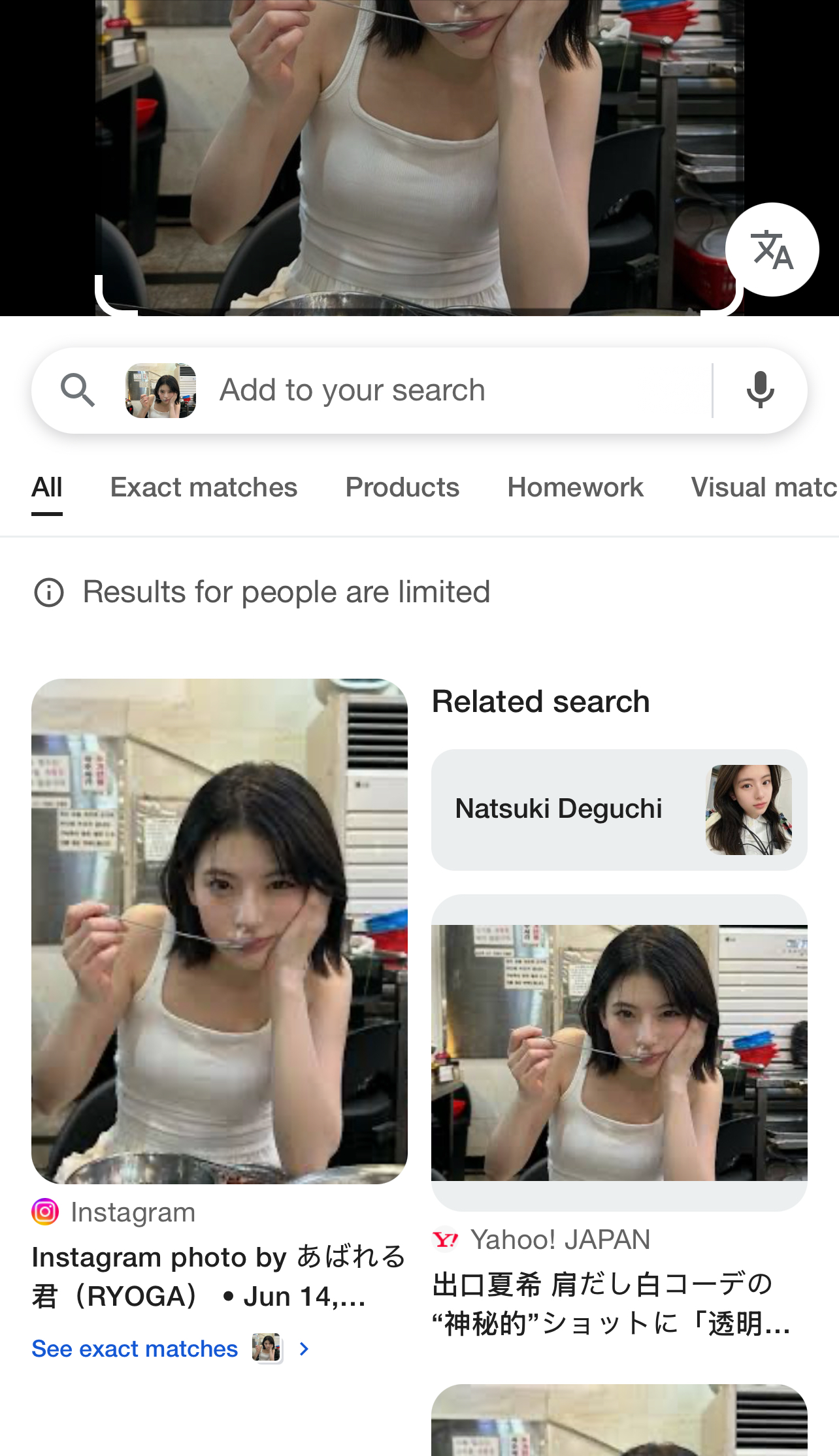Viewport: 839px width, 1456px height.
Task: Tap the translate icon on the image
Action: [x=772, y=250]
